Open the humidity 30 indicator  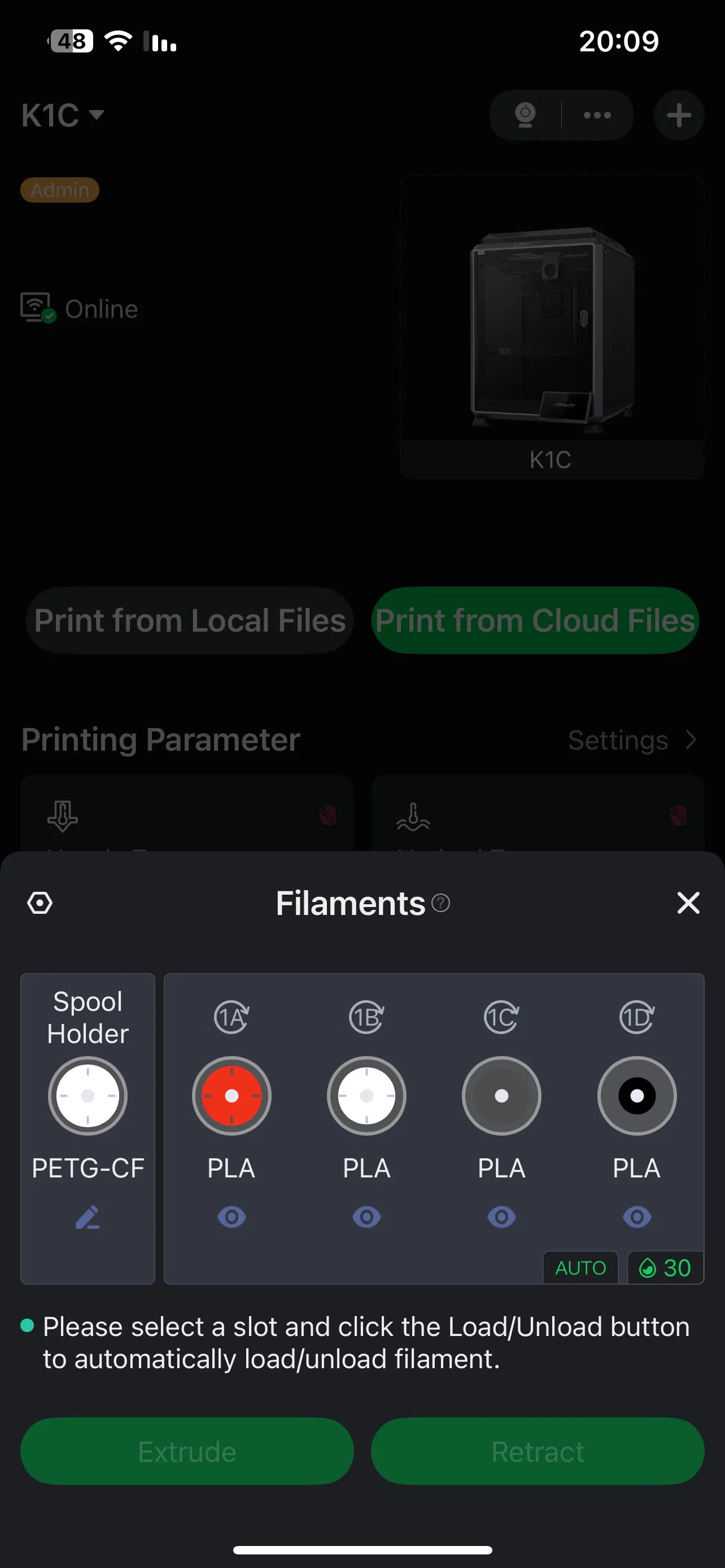coord(665,1268)
